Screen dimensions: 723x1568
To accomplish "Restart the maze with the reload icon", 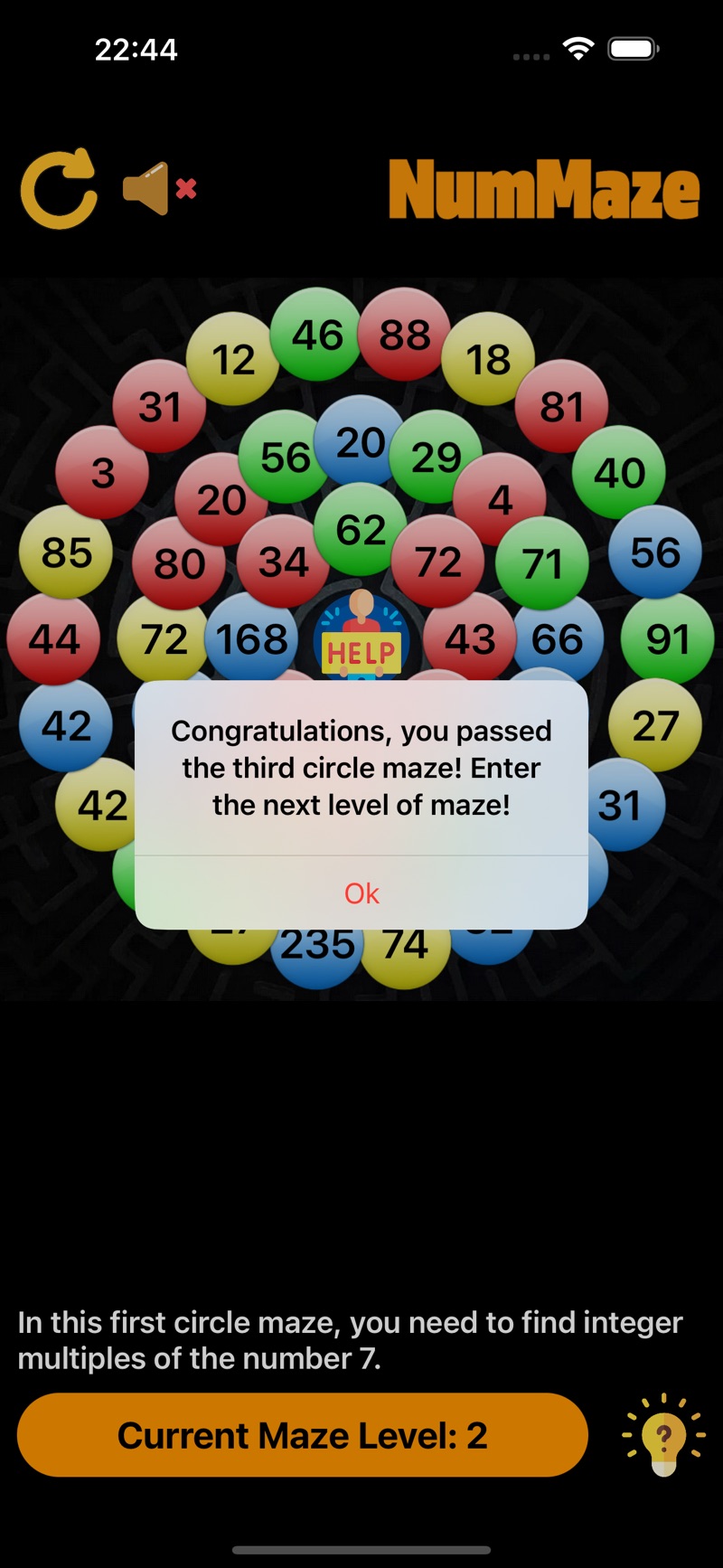I will (60, 189).
